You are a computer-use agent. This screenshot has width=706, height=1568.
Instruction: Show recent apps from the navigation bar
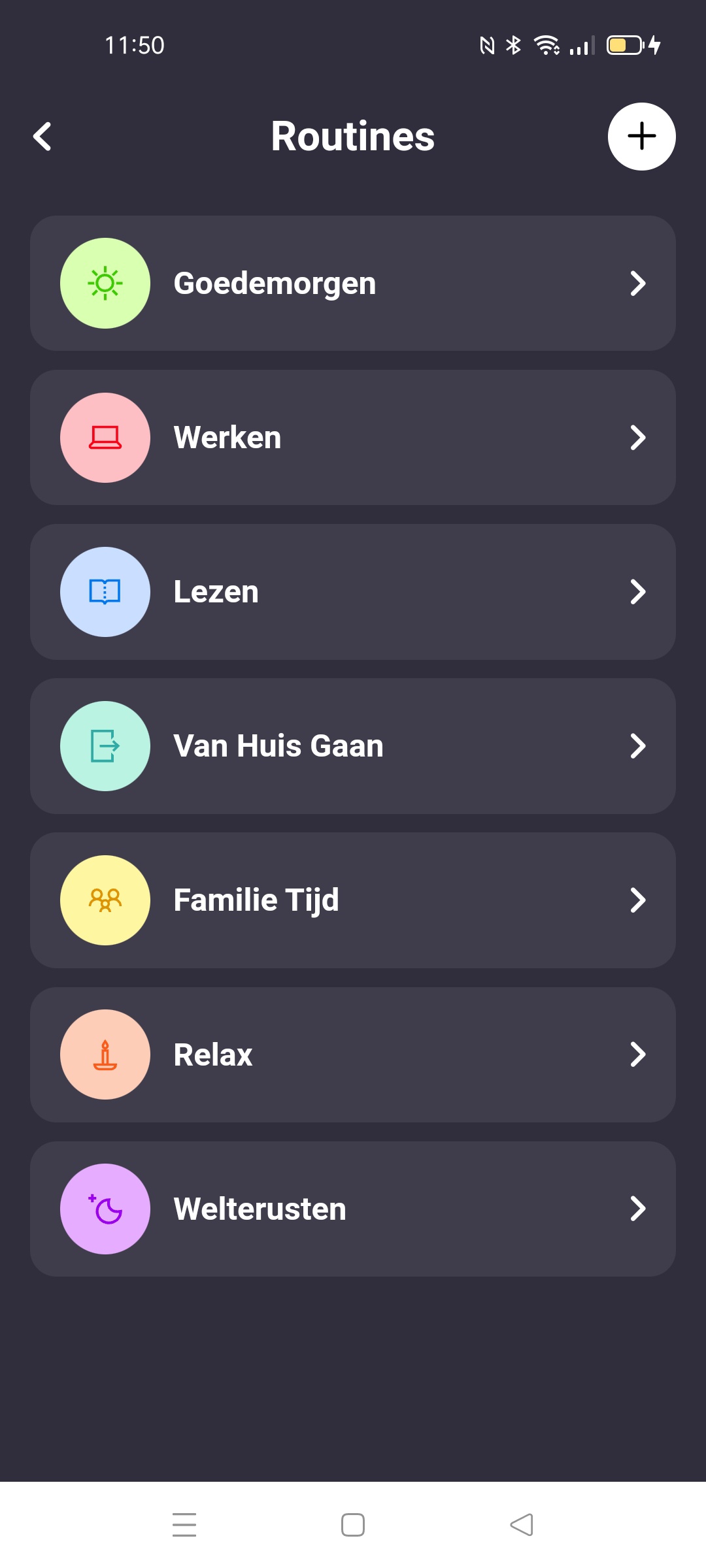184,1525
